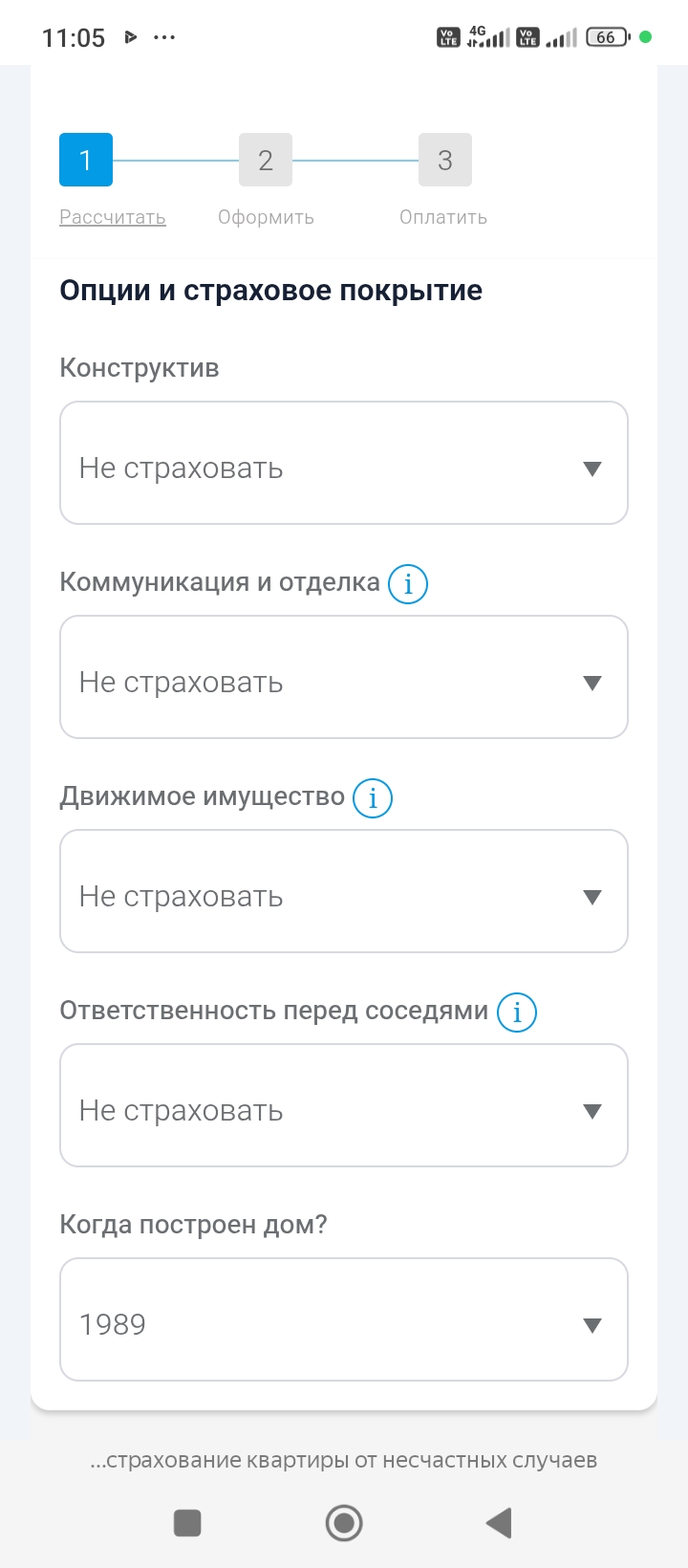Switch to the Оформить step
The width and height of the screenshot is (688, 1568).
point(265,217)
